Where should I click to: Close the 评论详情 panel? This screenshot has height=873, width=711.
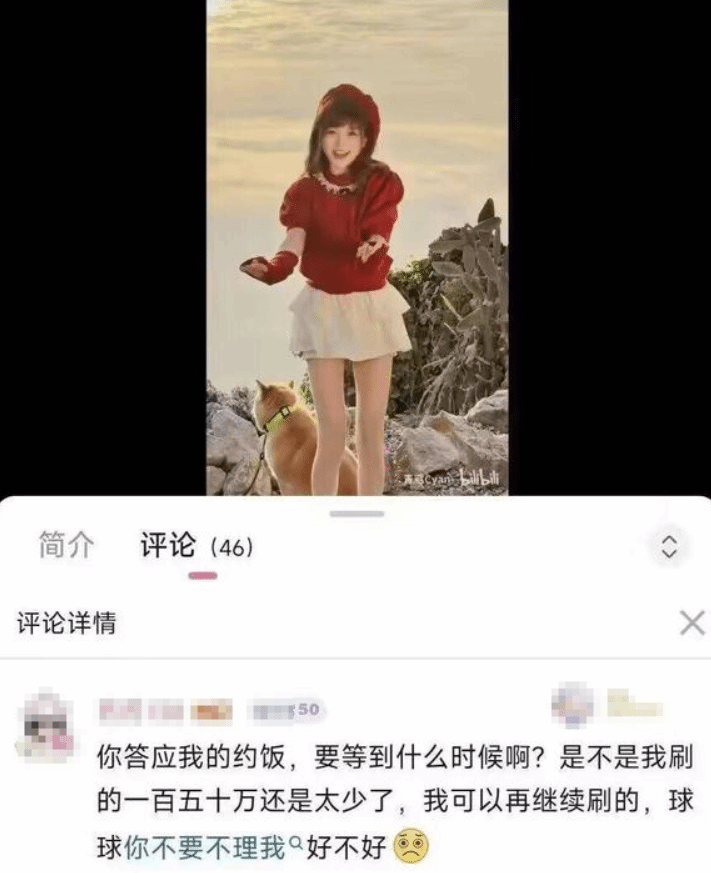(x=691, y=623)
